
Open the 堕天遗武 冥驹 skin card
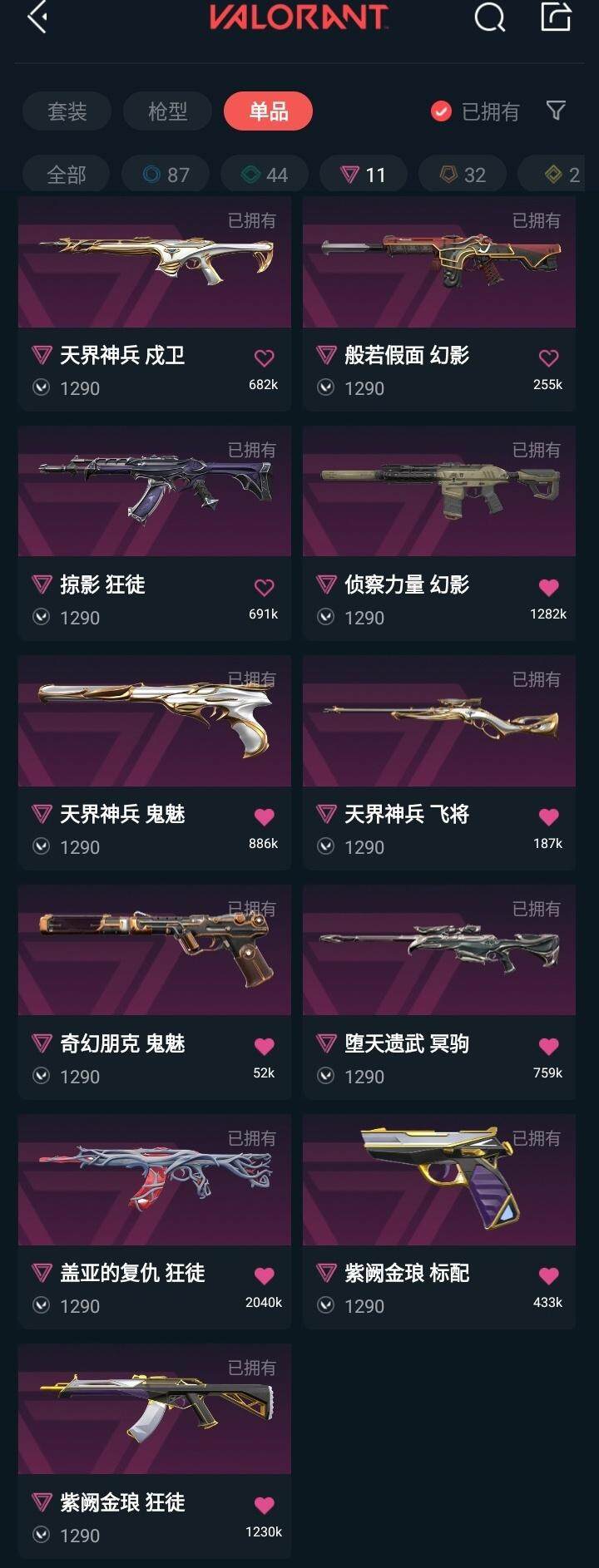[438, 951]
